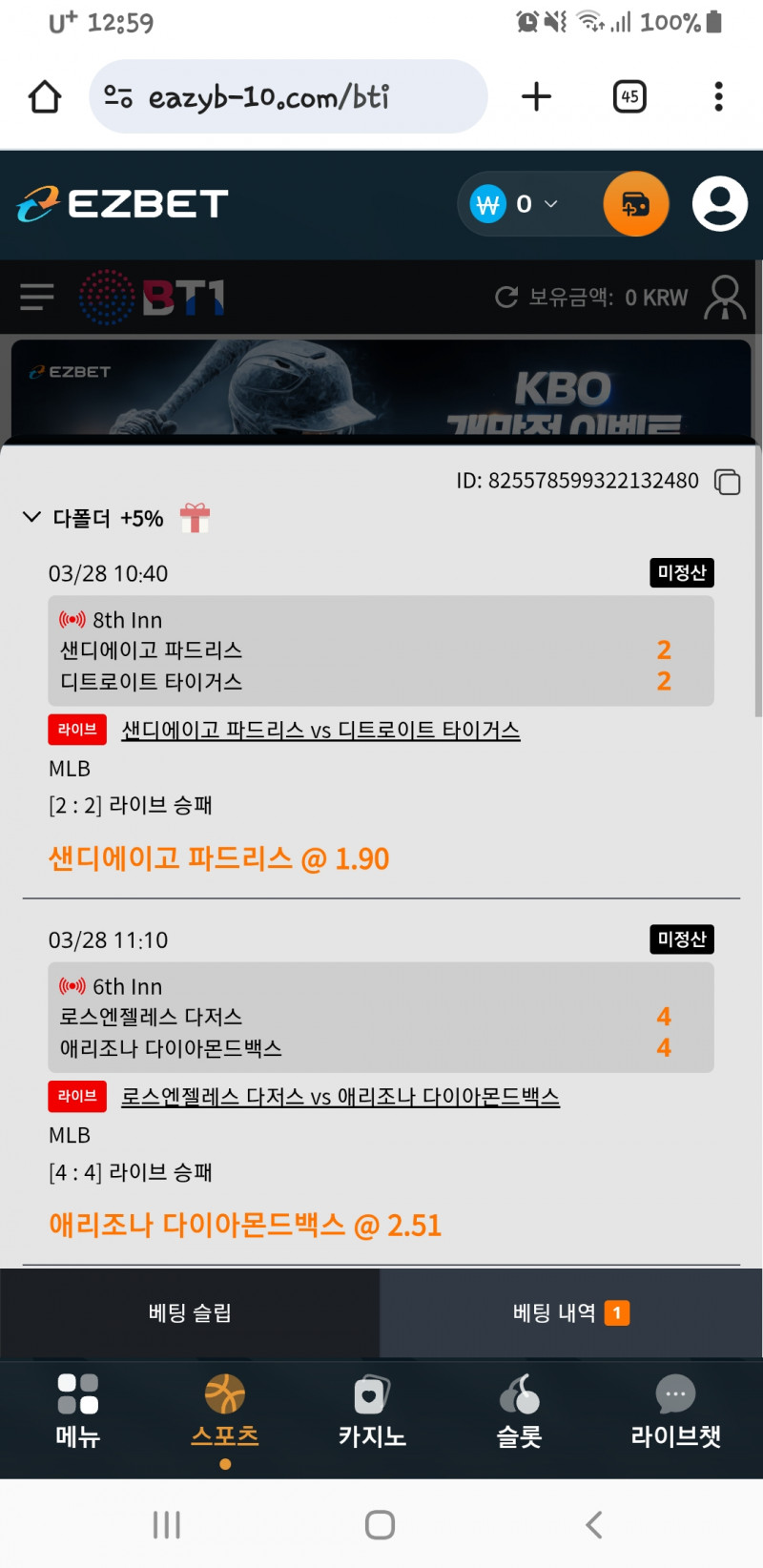Copy the bet ID number
This screenshot has width=763, height=1568.
(727, 482)
